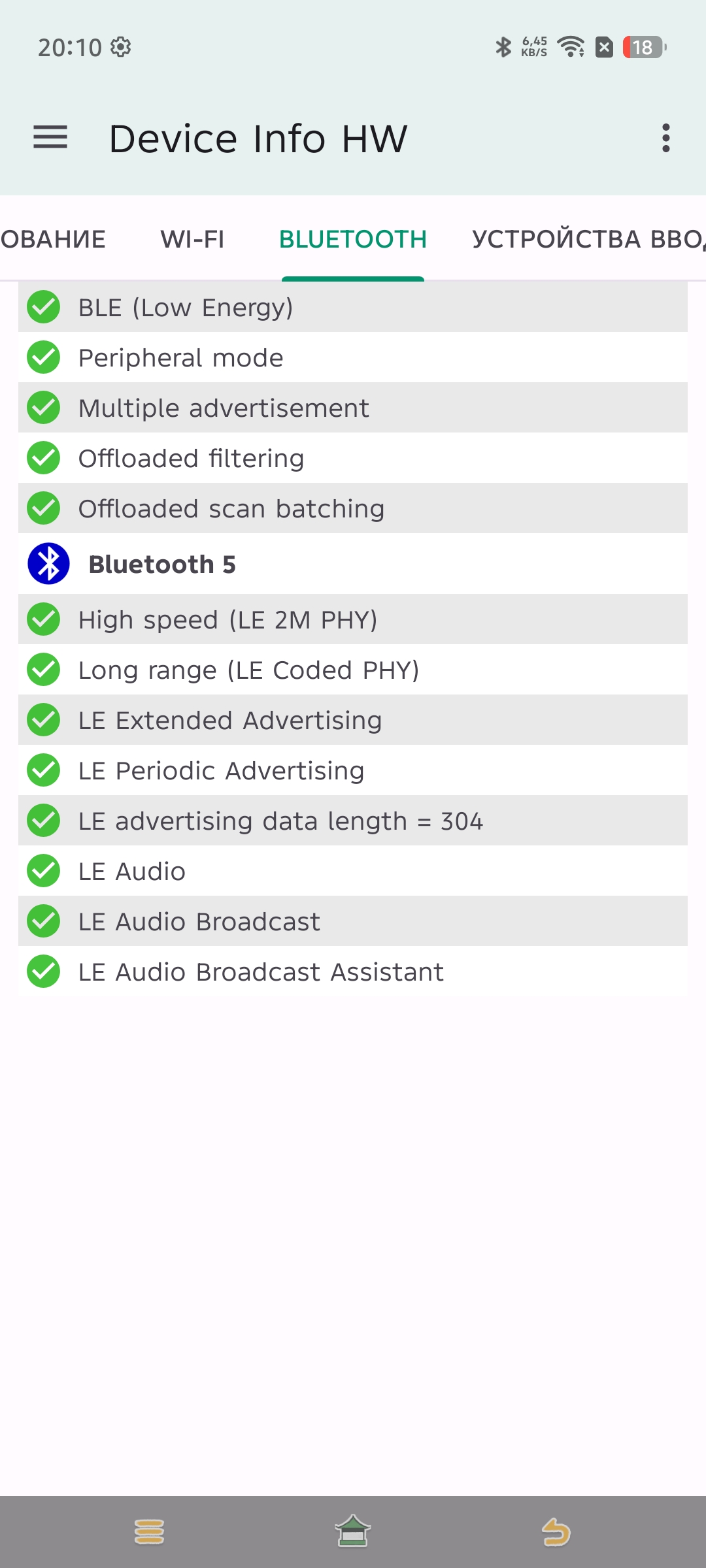This screenshot has height=1568, width=706.
Task: Go to the partially visible ОВАНИЕ tab
Action: (52, 239)
